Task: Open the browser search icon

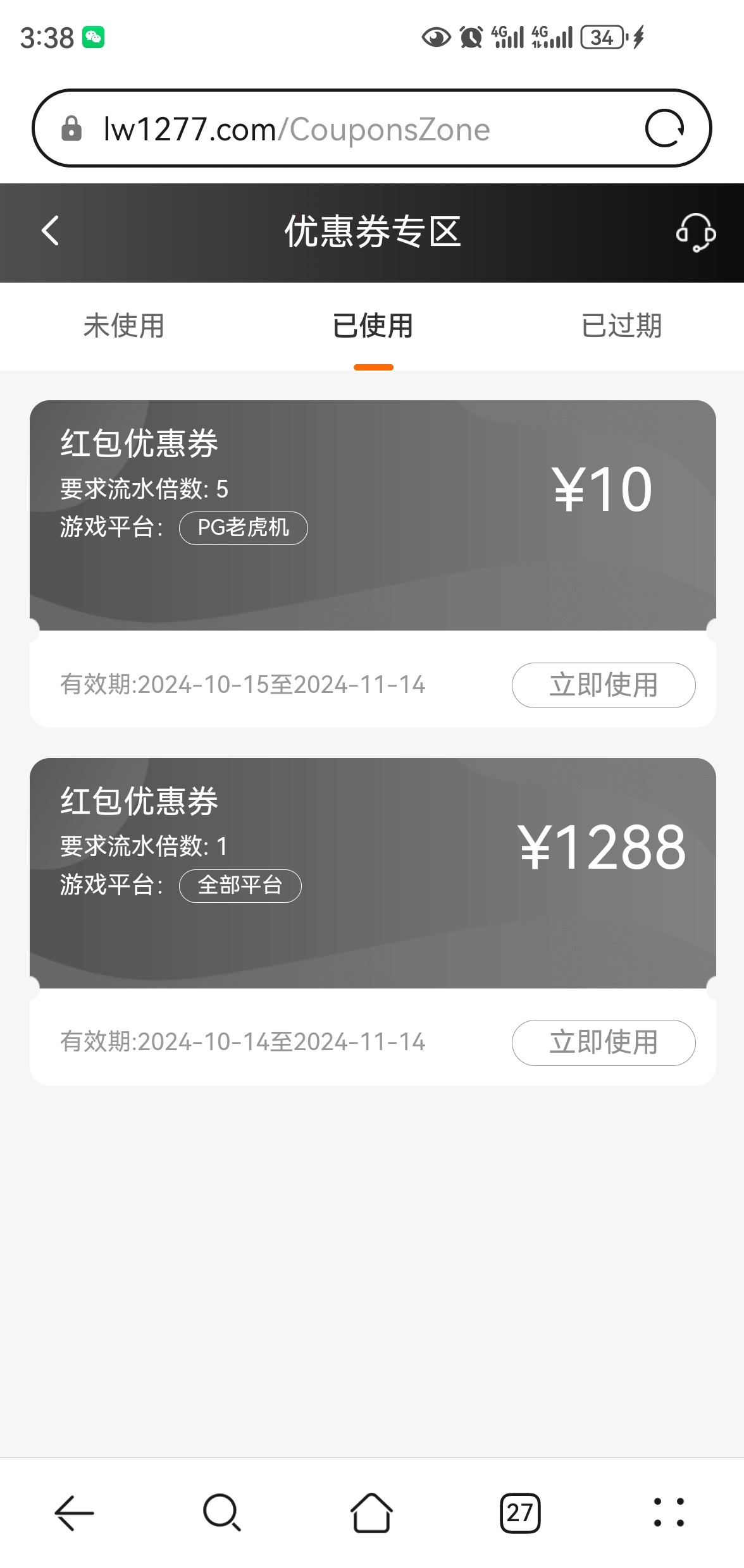Action: coord(222,1513)
